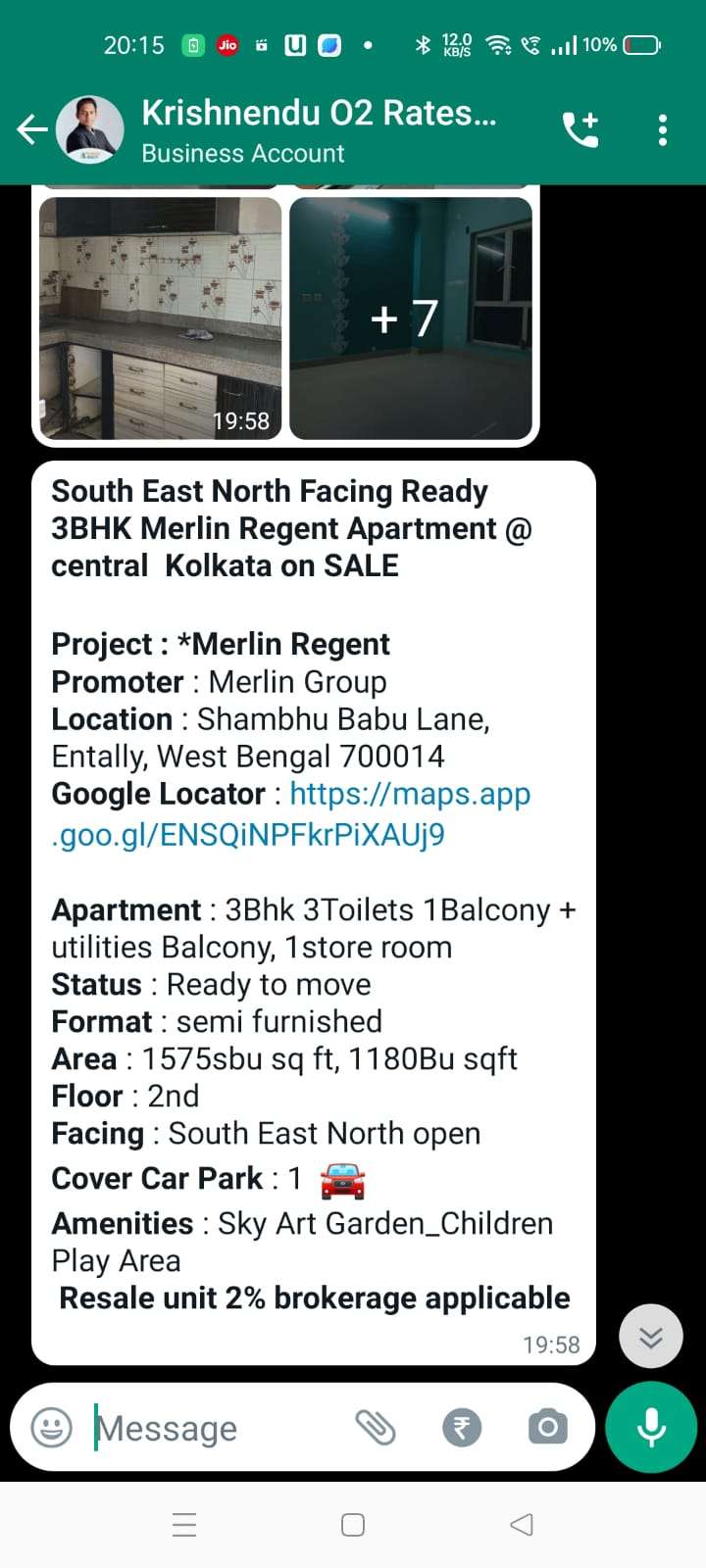Open the camera from the message bar
The image size is (706, 1568).
click(548, 1428)
